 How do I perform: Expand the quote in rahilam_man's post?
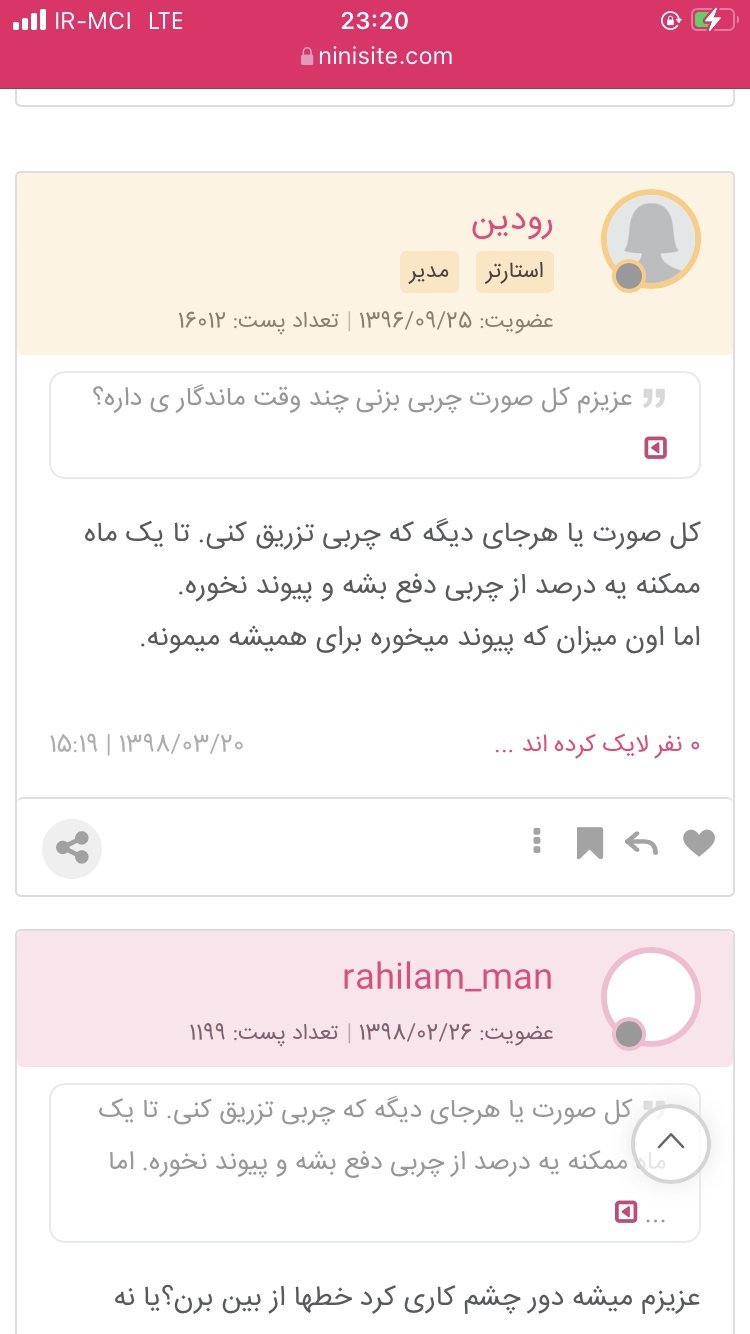[x=626, y=1212]
